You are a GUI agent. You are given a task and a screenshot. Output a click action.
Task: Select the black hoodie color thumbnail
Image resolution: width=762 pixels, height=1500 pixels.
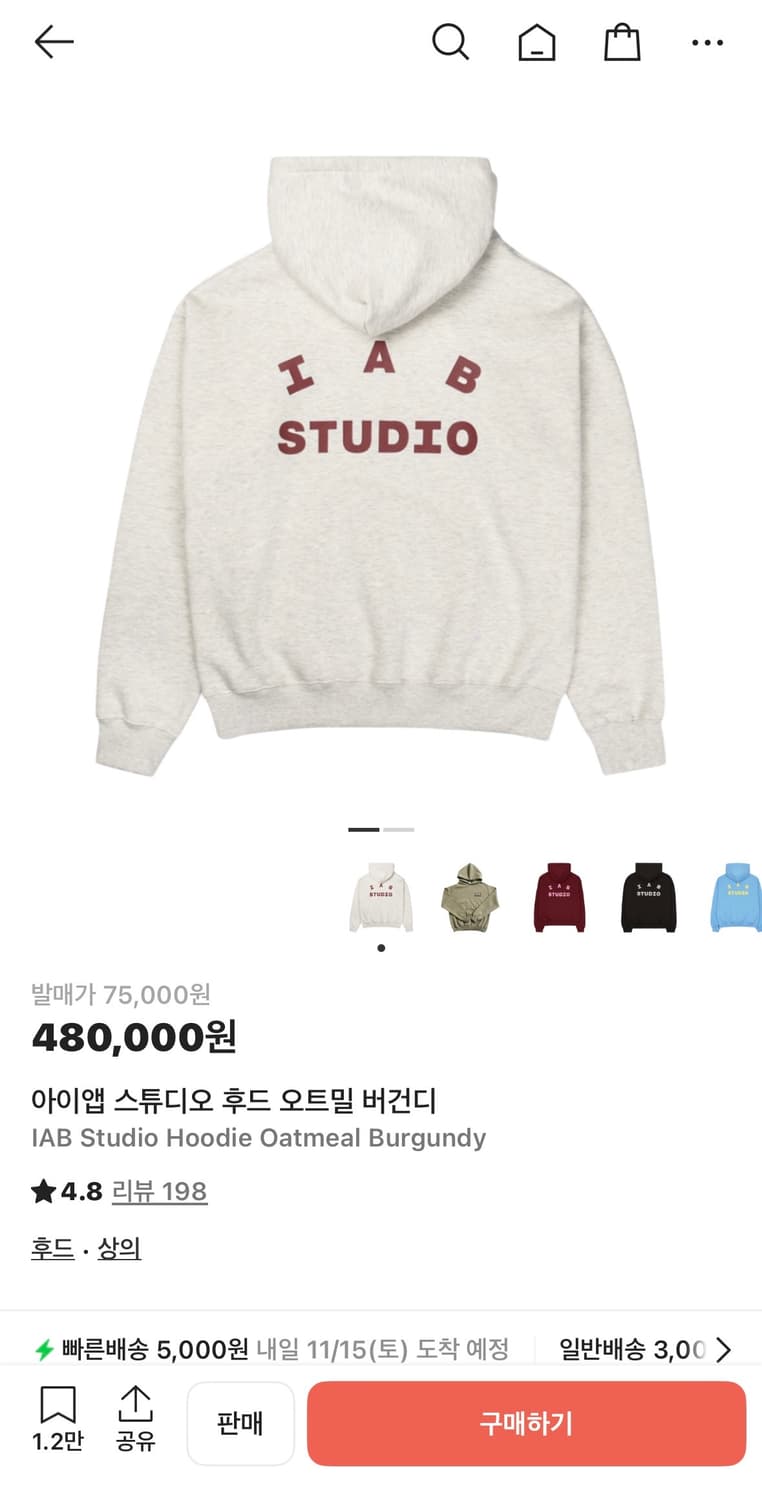647,897
